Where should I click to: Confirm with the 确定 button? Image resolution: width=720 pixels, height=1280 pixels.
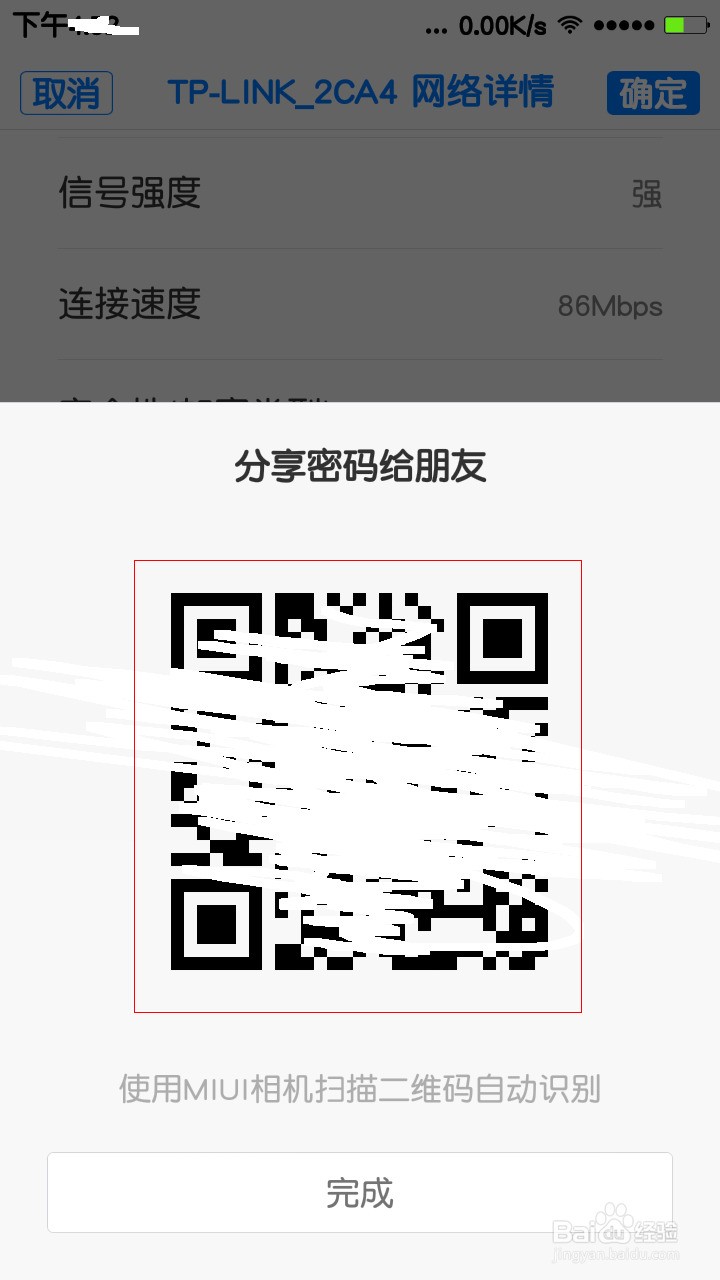652,92
